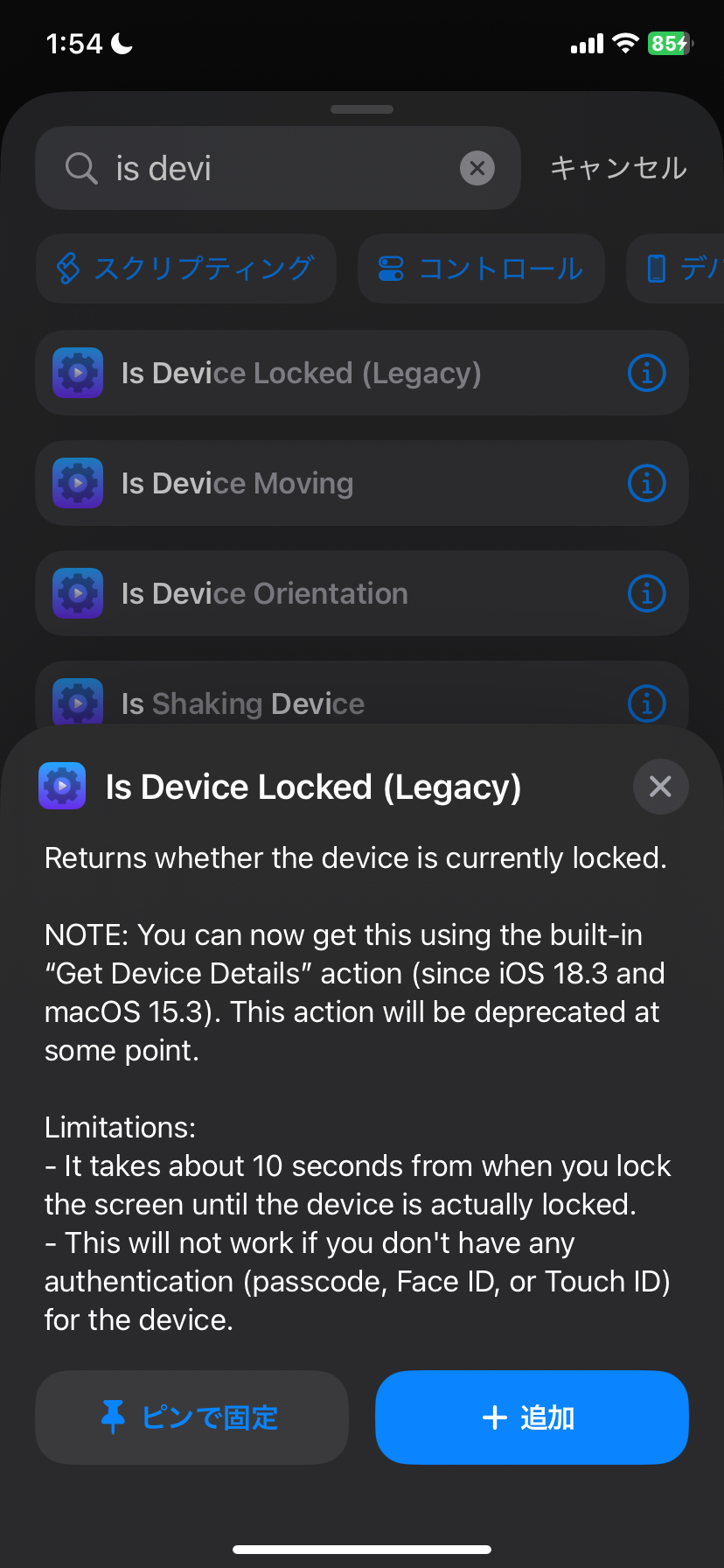
Task: Open the Is Device Locked (Legacy) action
Action: [362, 373]
